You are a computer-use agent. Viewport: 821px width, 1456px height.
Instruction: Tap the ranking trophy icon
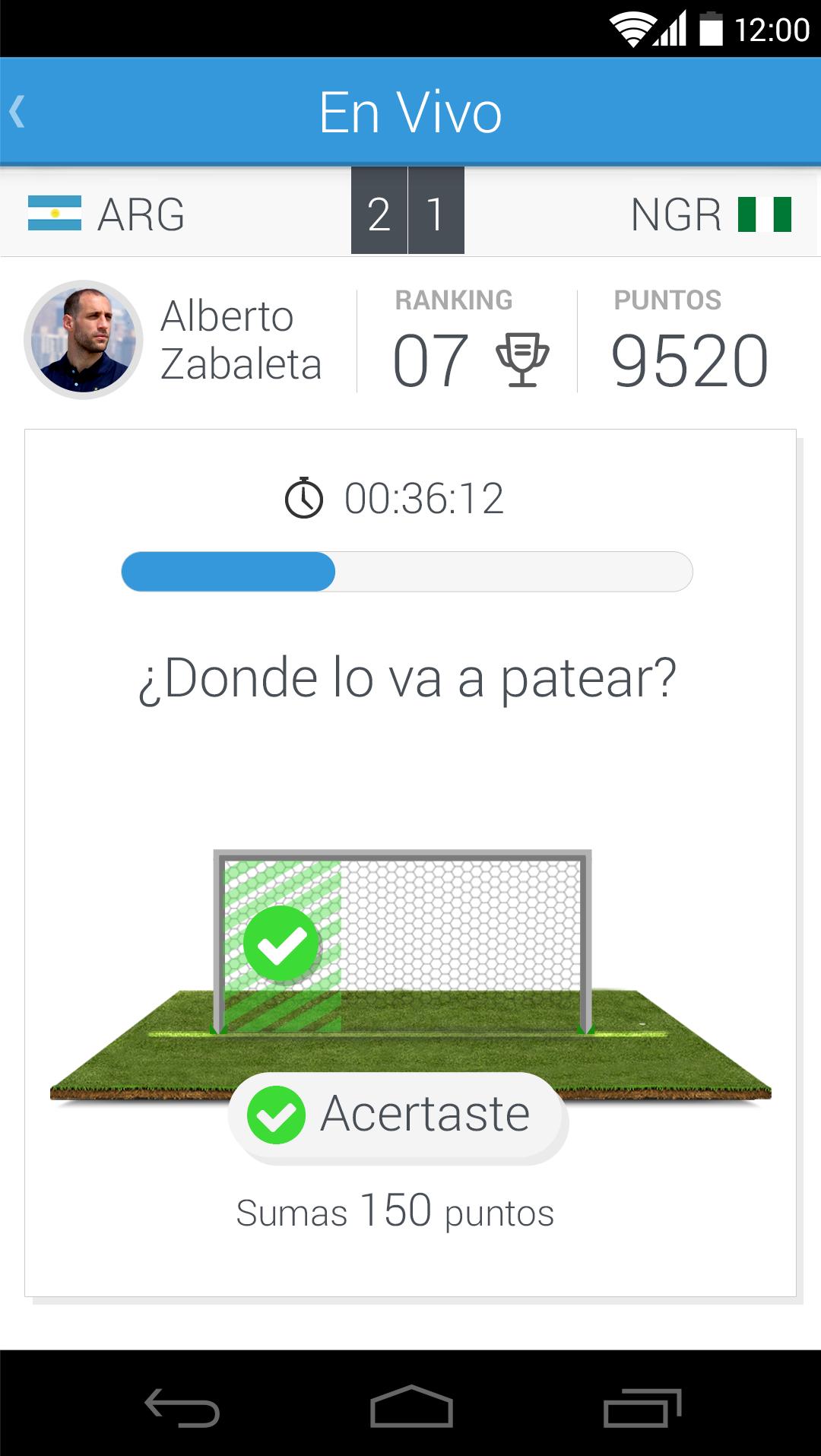[x=521, y=360]
